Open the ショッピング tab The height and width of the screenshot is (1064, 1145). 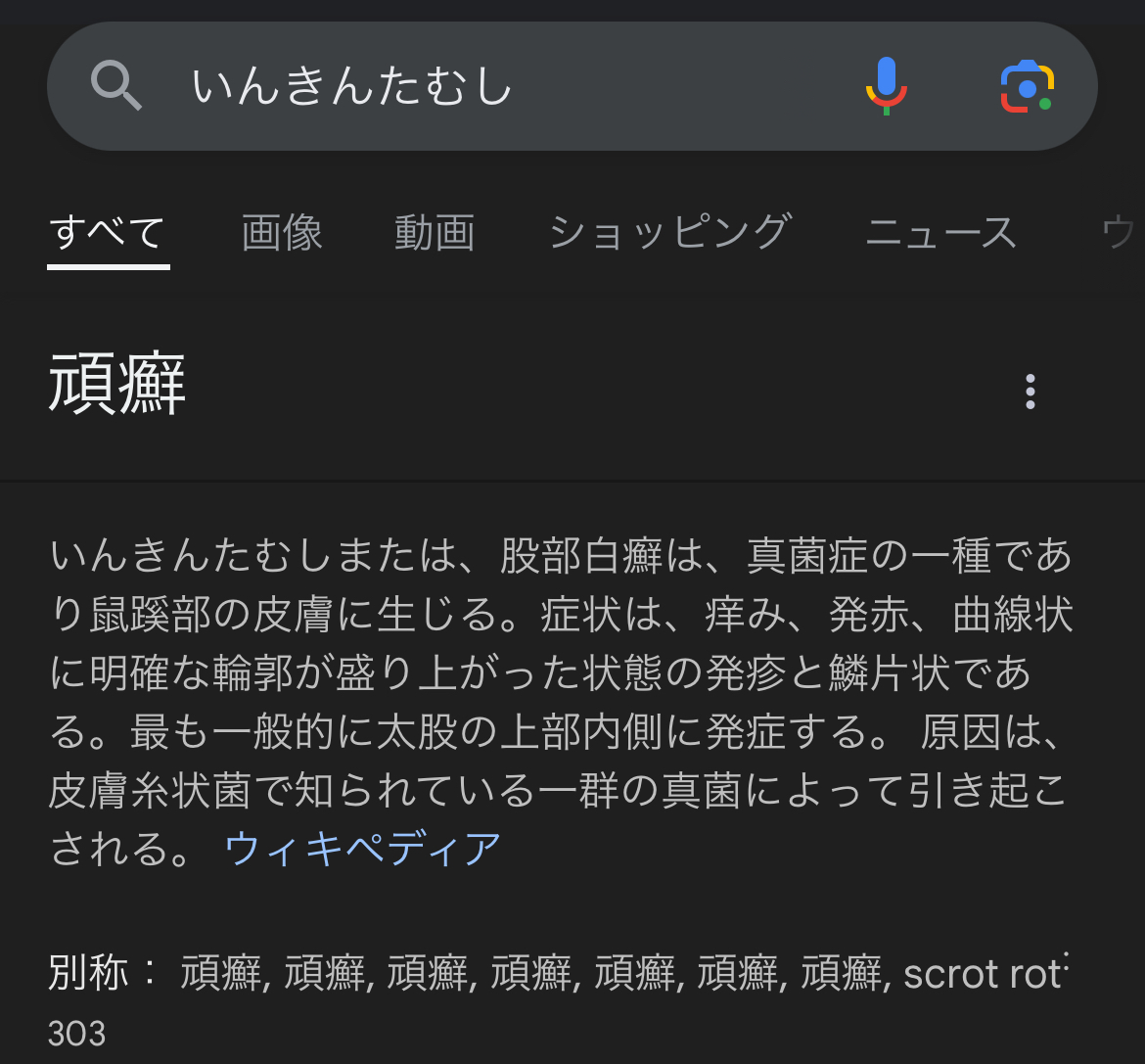669,233
